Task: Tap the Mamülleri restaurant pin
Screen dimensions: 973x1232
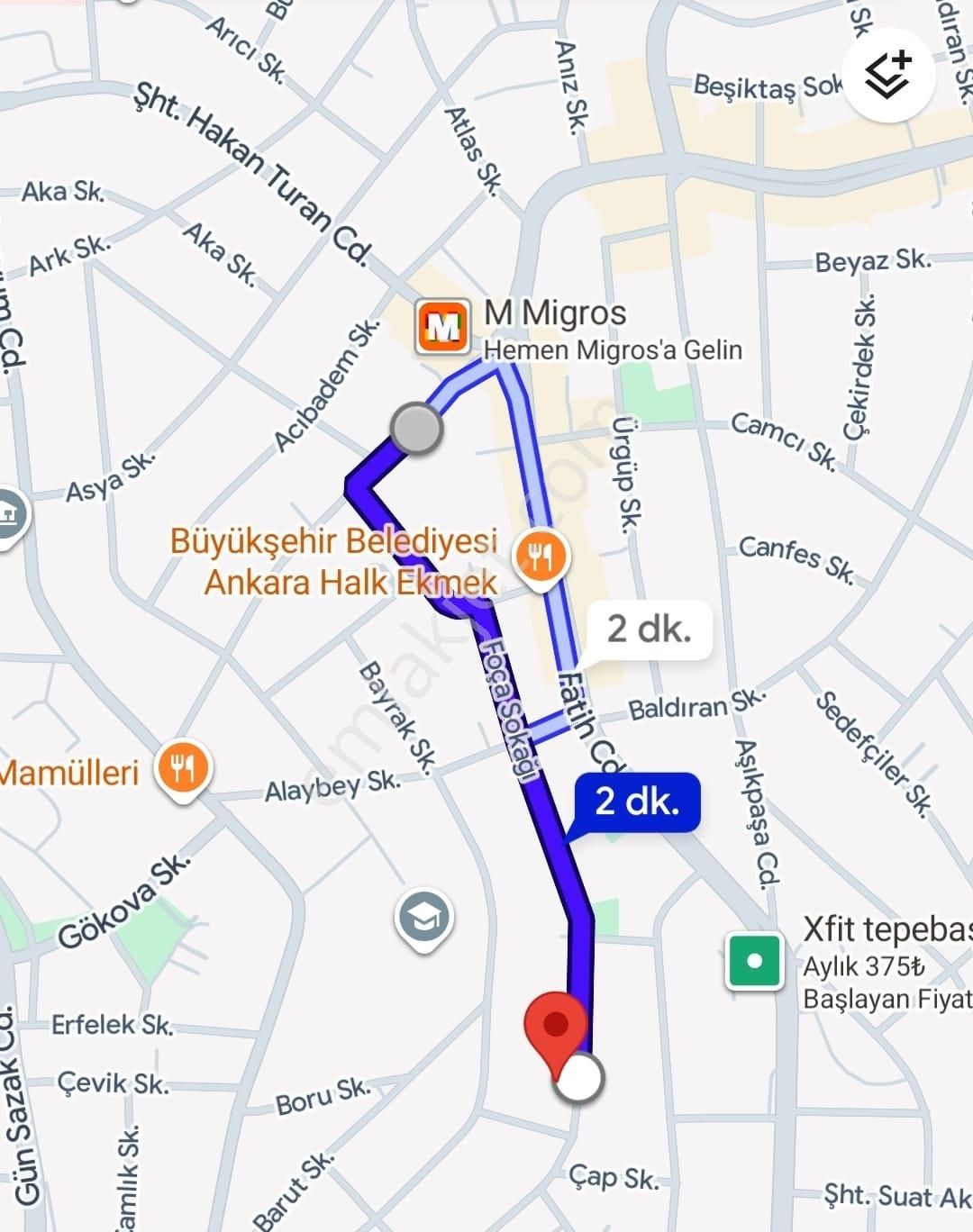Action: (x=183, y=770)
